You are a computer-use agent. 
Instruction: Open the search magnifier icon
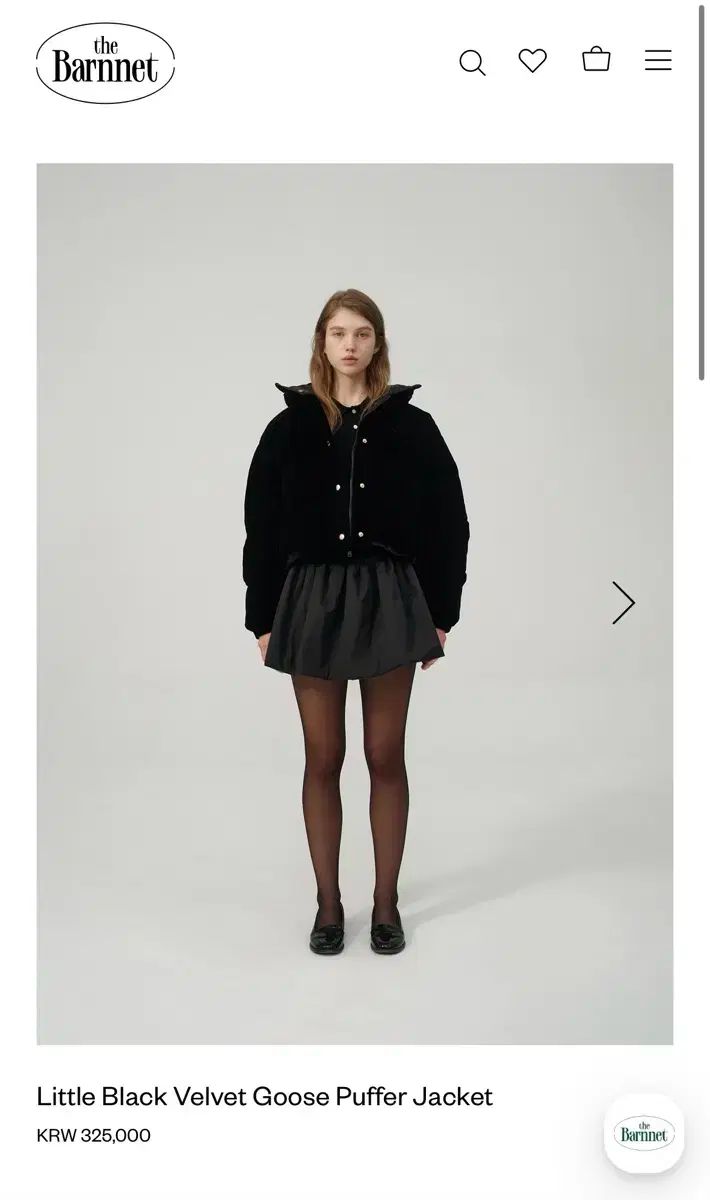coord(472,62)
